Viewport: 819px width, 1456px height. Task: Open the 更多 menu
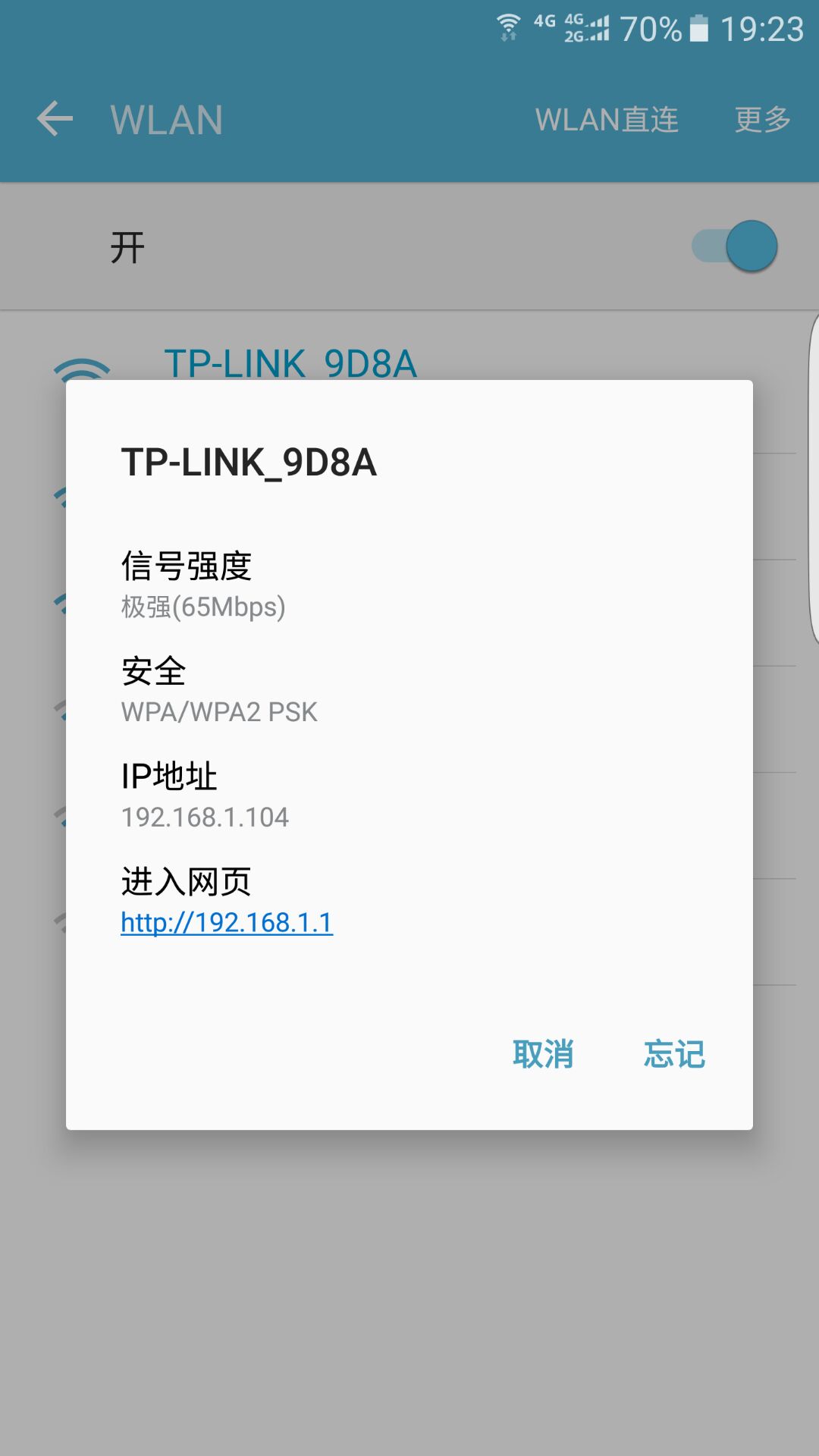coord(761,119)
